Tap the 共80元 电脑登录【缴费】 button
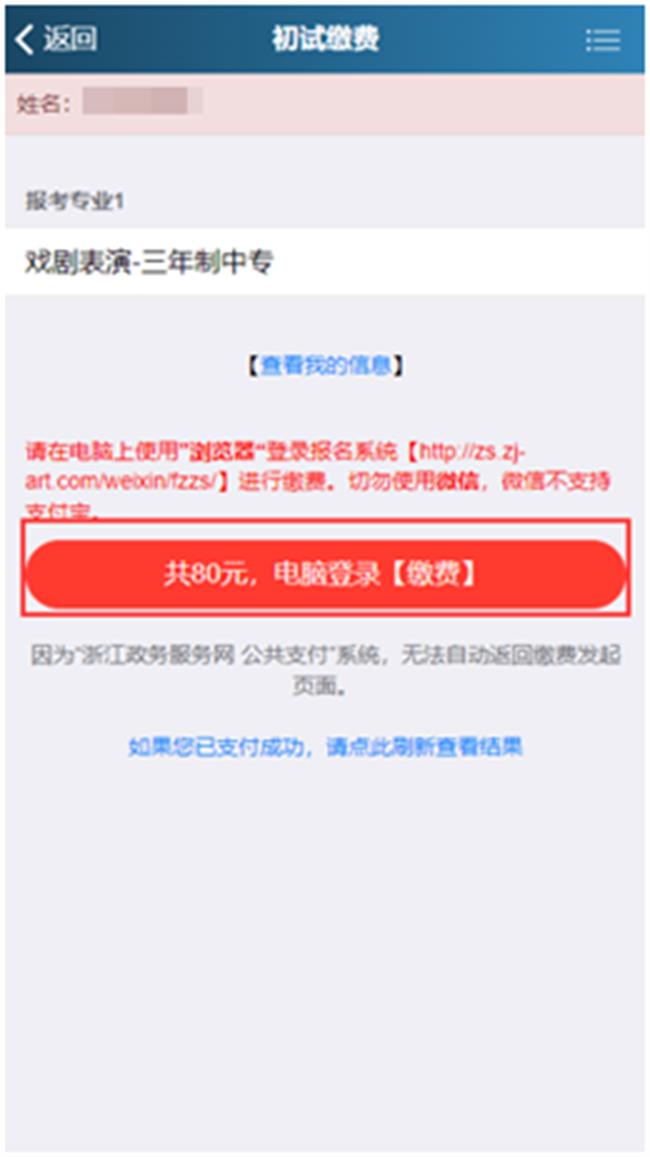This screenshot has width=650, height=1157. (325, 574)
